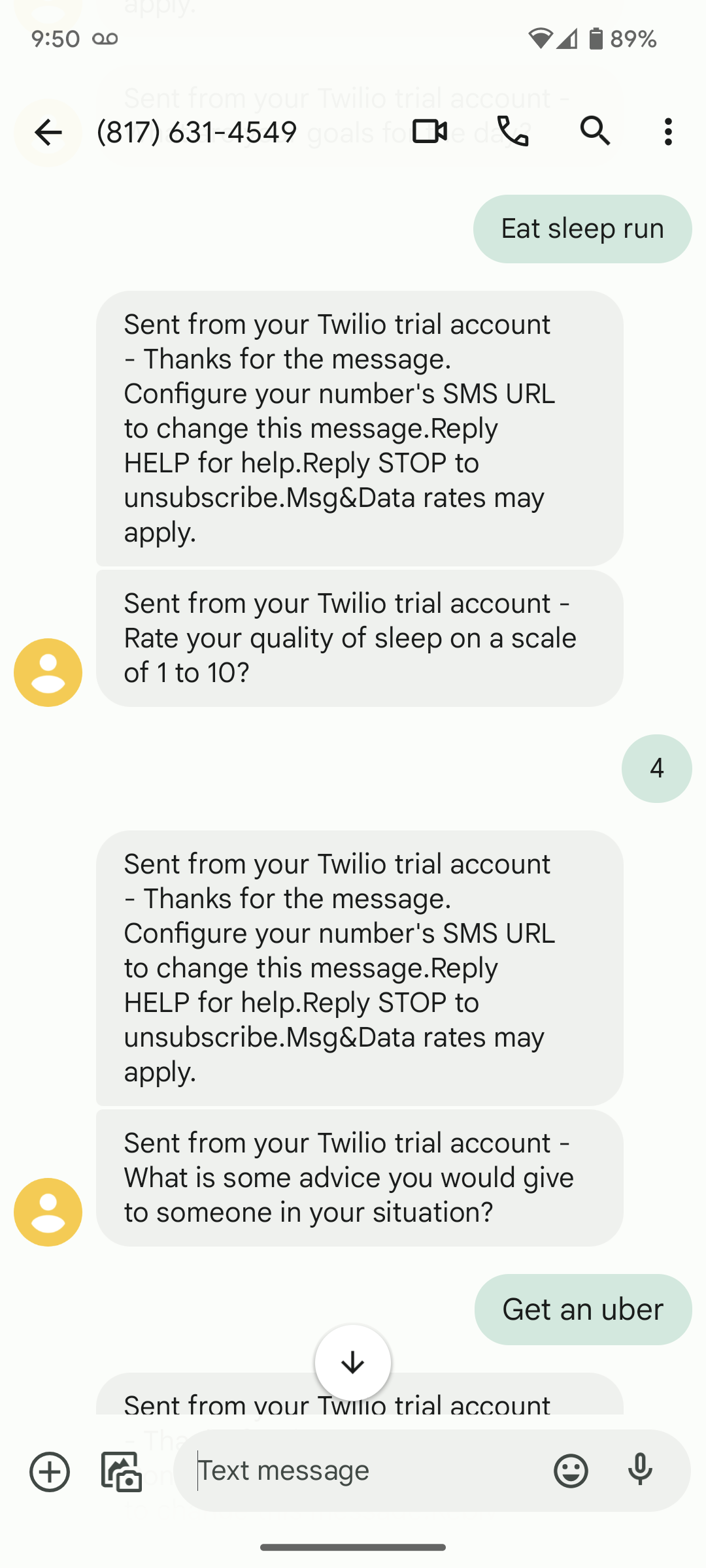Select the 'Eat sleep run' message bubble
The height and width of the screenshot is (1568, 706).
[582, 229]
